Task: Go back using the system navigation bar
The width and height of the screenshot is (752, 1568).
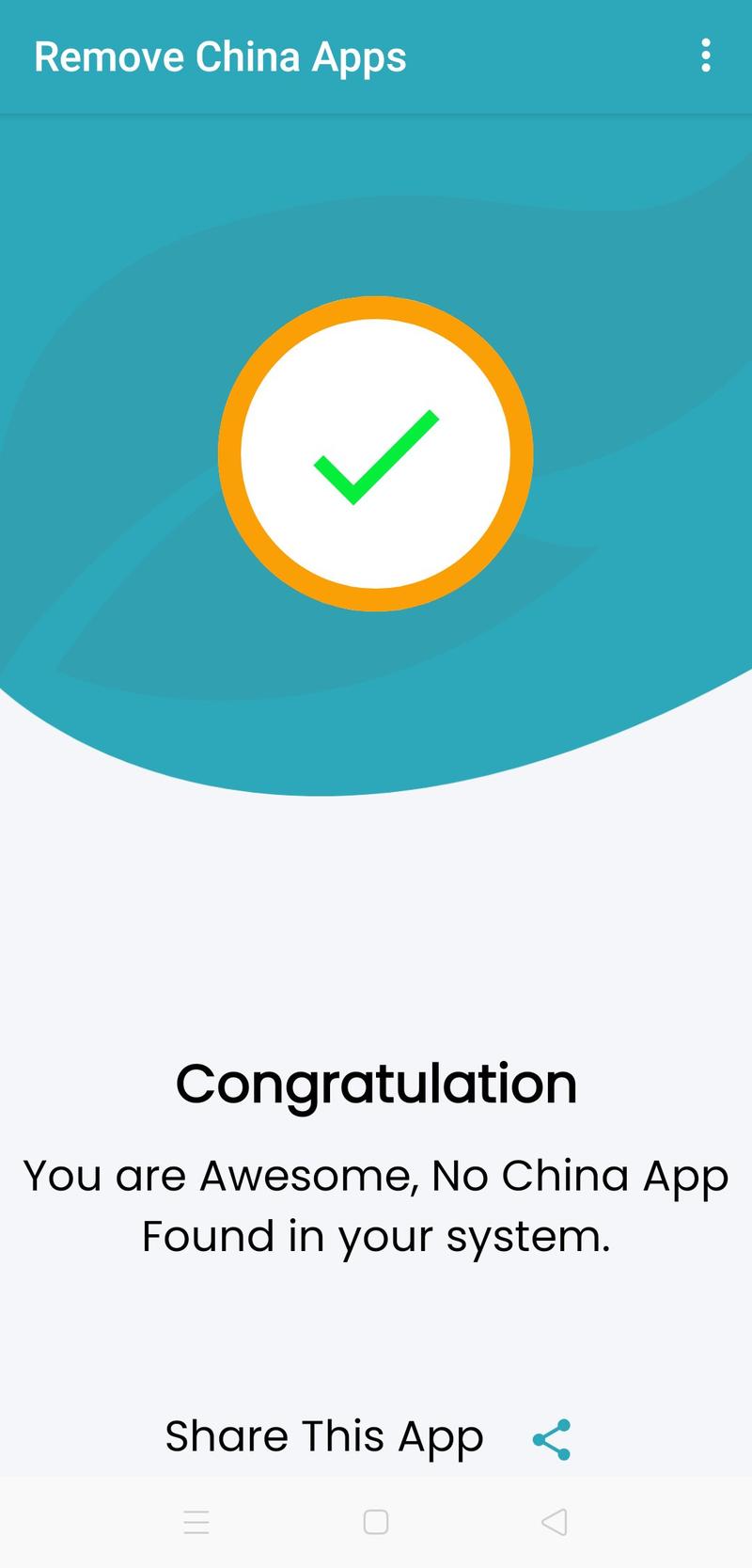Action: click(555, 1522)
